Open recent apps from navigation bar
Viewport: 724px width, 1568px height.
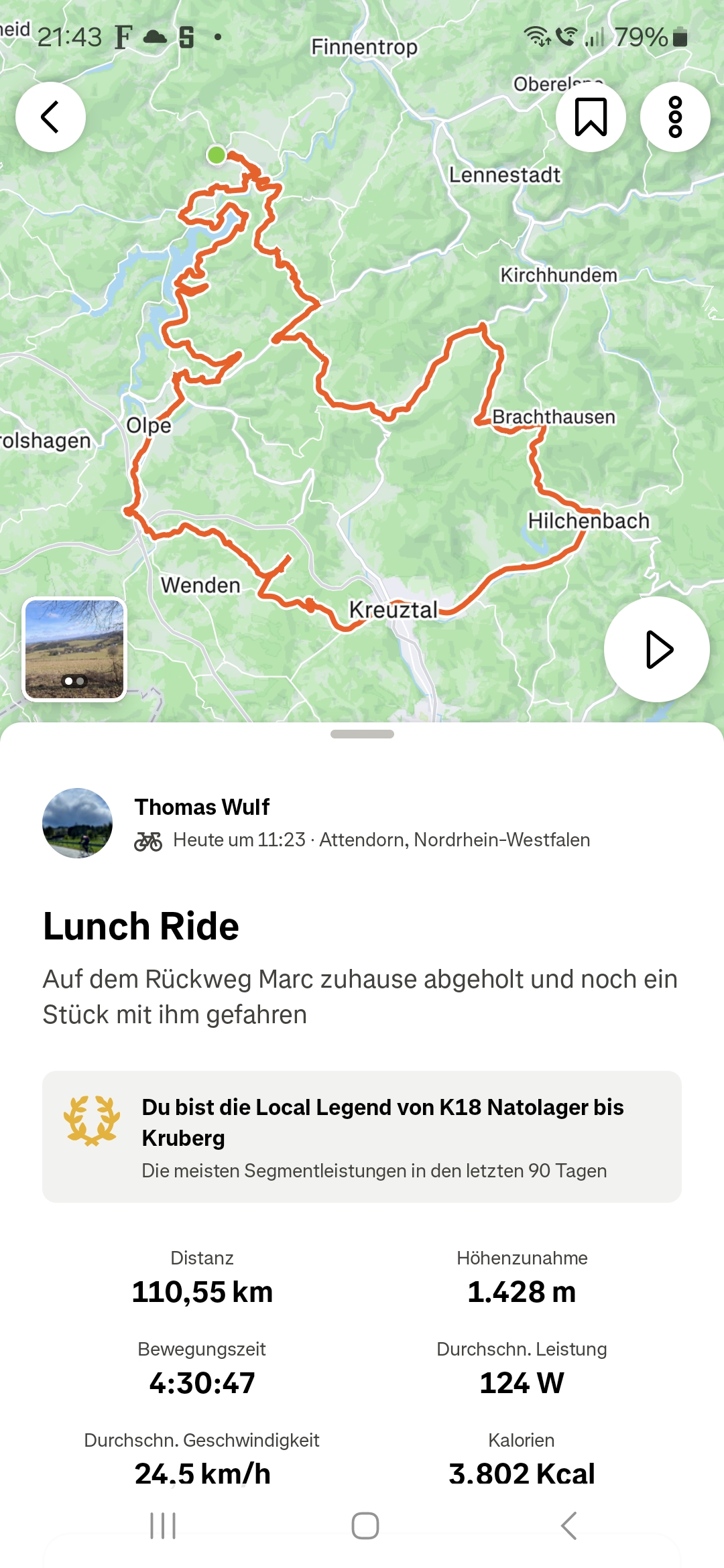[163, 1526]
